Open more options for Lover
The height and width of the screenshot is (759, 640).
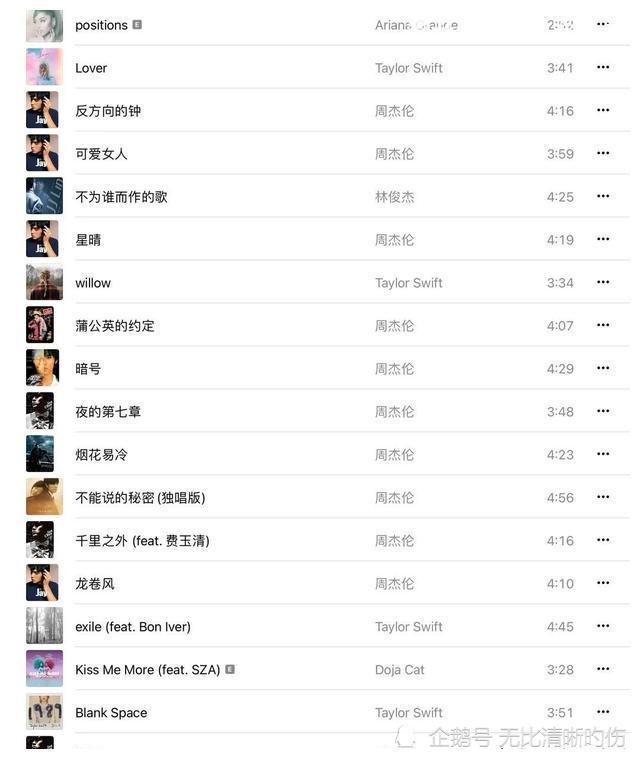[x=603, y=67]
